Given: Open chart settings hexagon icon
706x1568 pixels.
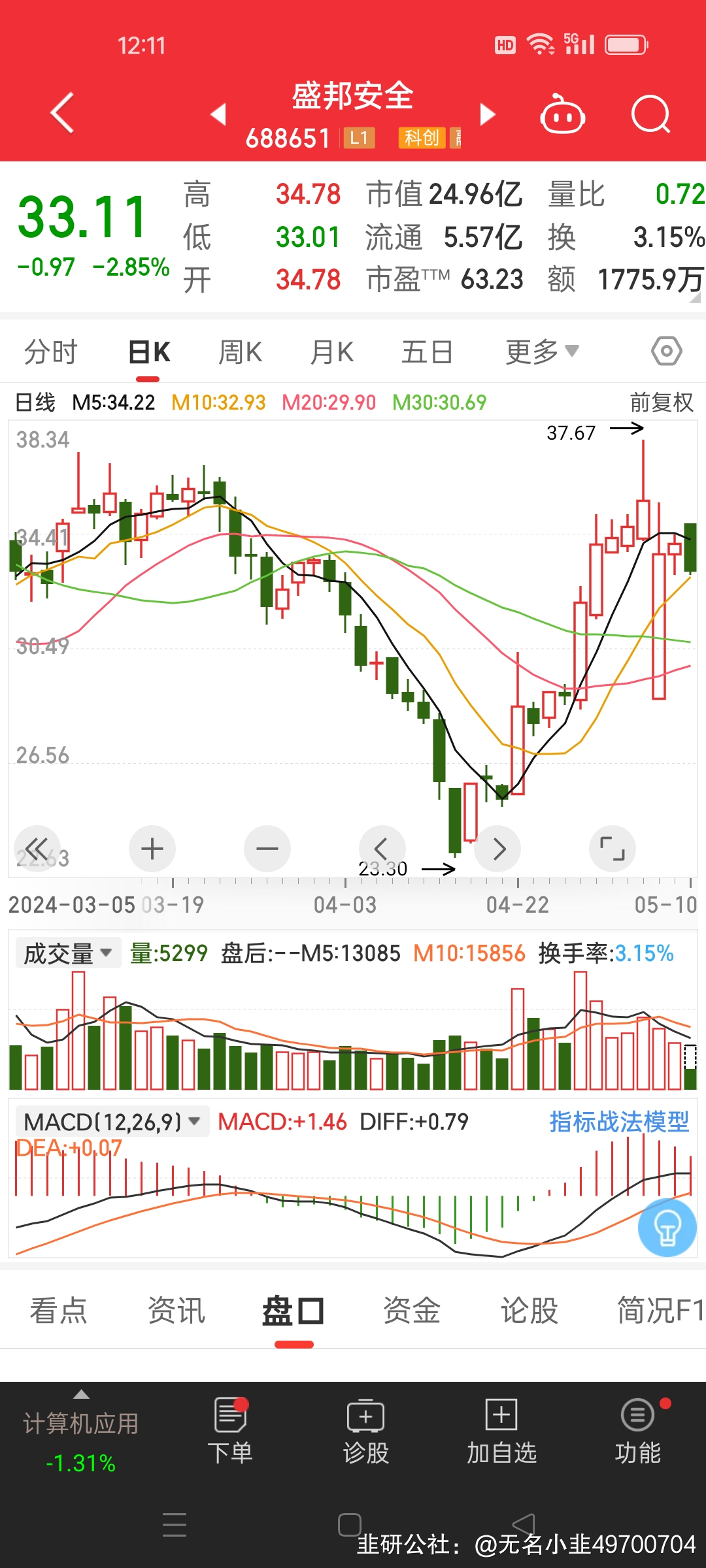Looking at the screenshot, I should (667, 351).
